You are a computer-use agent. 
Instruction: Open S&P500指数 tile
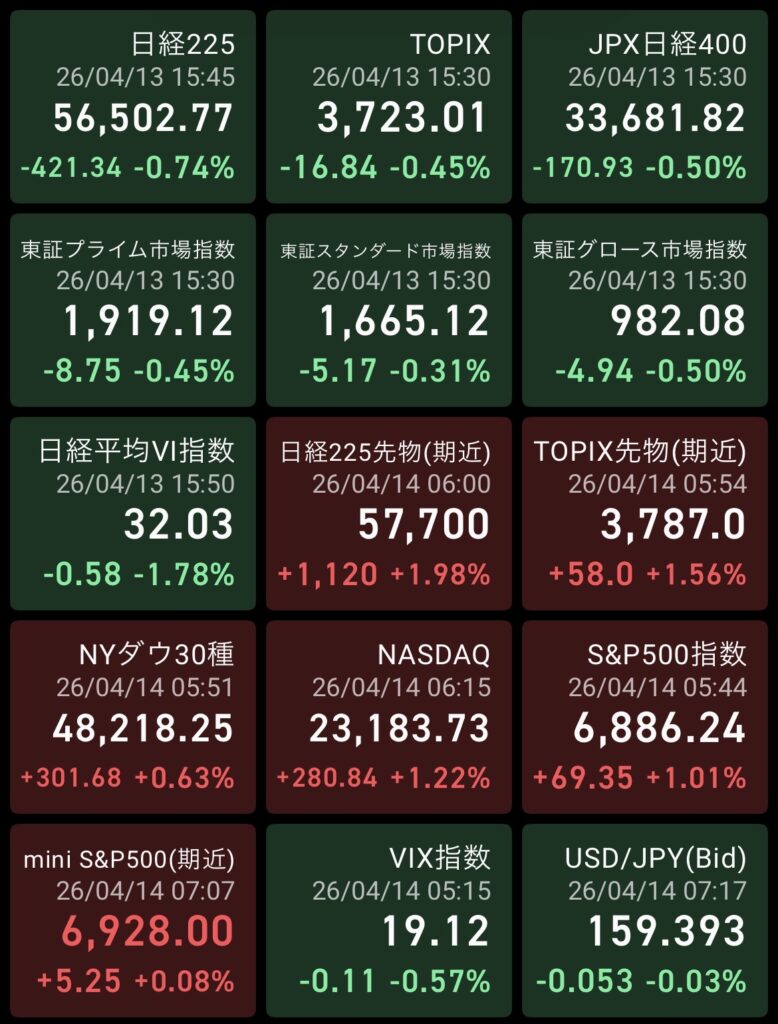point(645,717)
